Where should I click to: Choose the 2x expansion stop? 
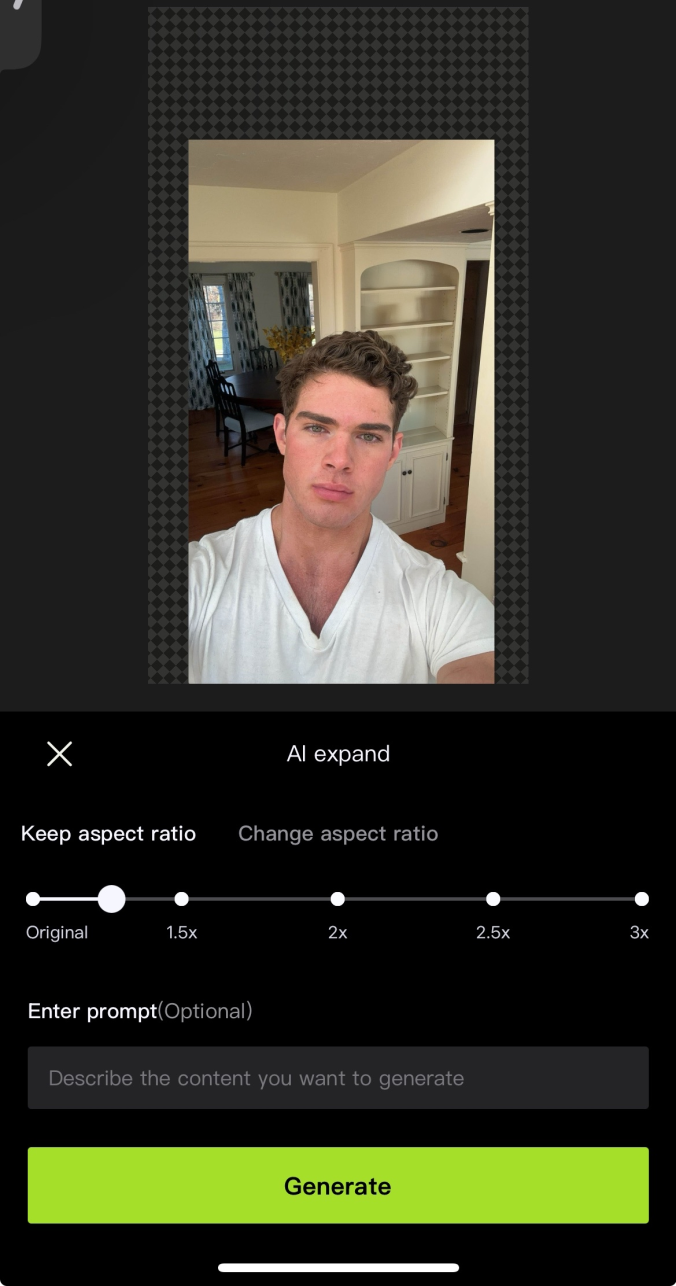pos(338,899)
